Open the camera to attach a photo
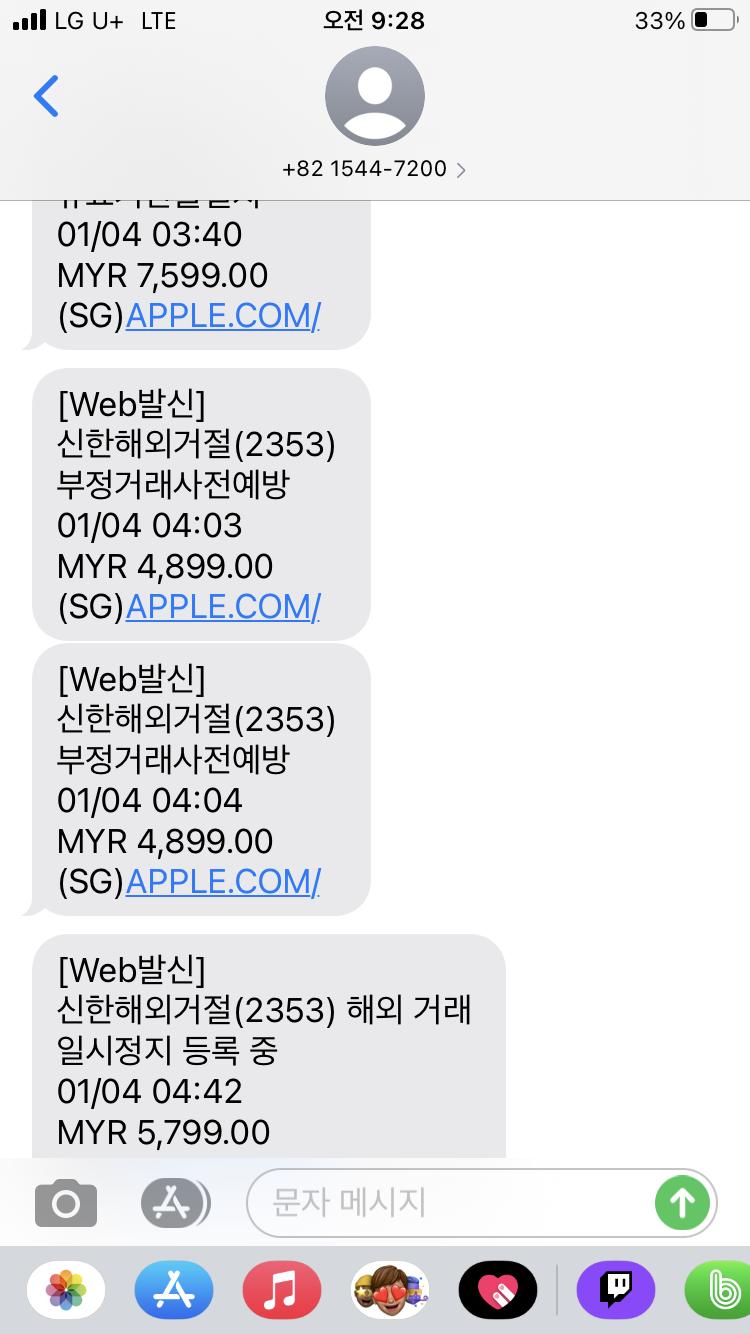750x1334 pixels. (66, 1202)
